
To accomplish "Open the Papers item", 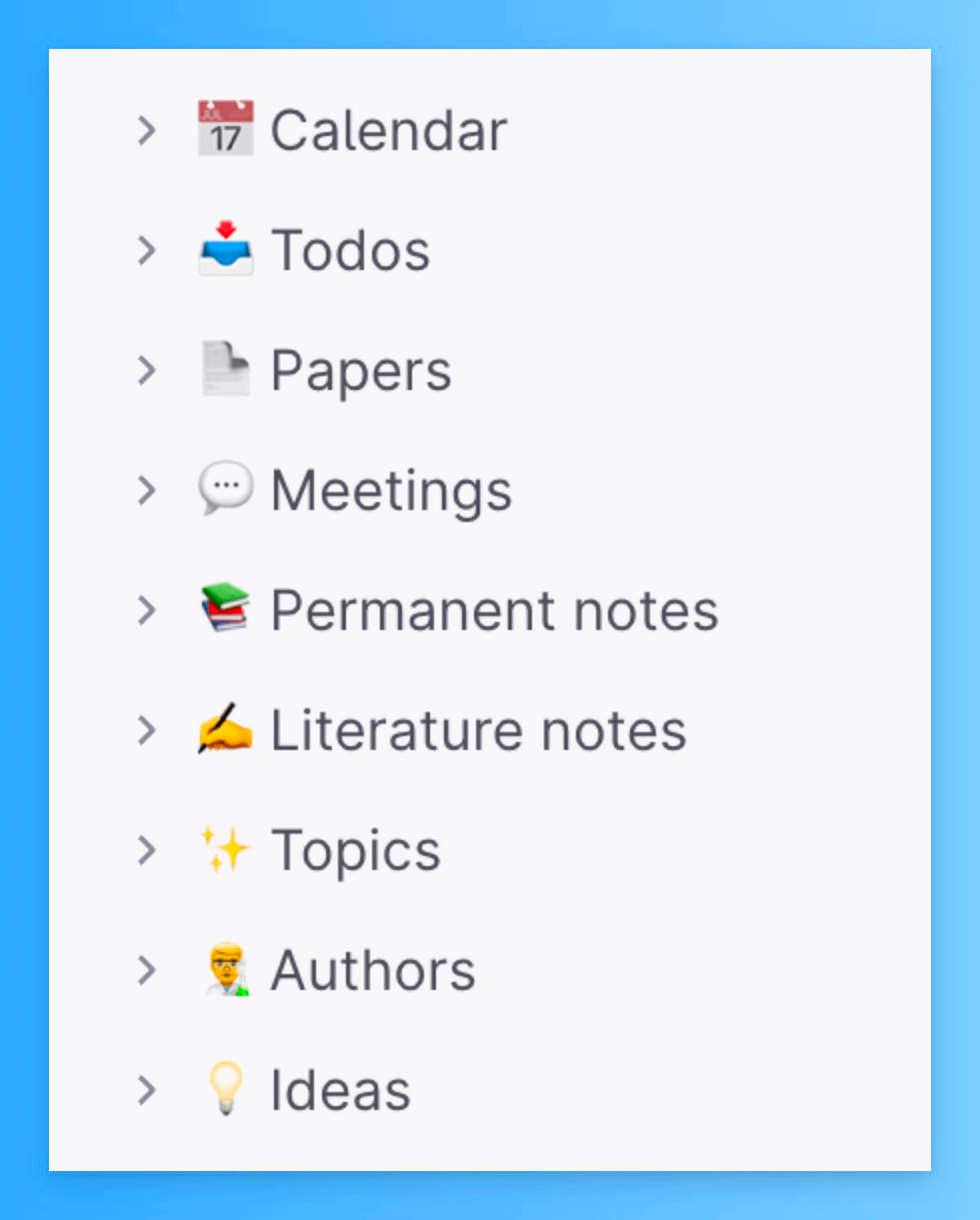I will tap(360, 371).
